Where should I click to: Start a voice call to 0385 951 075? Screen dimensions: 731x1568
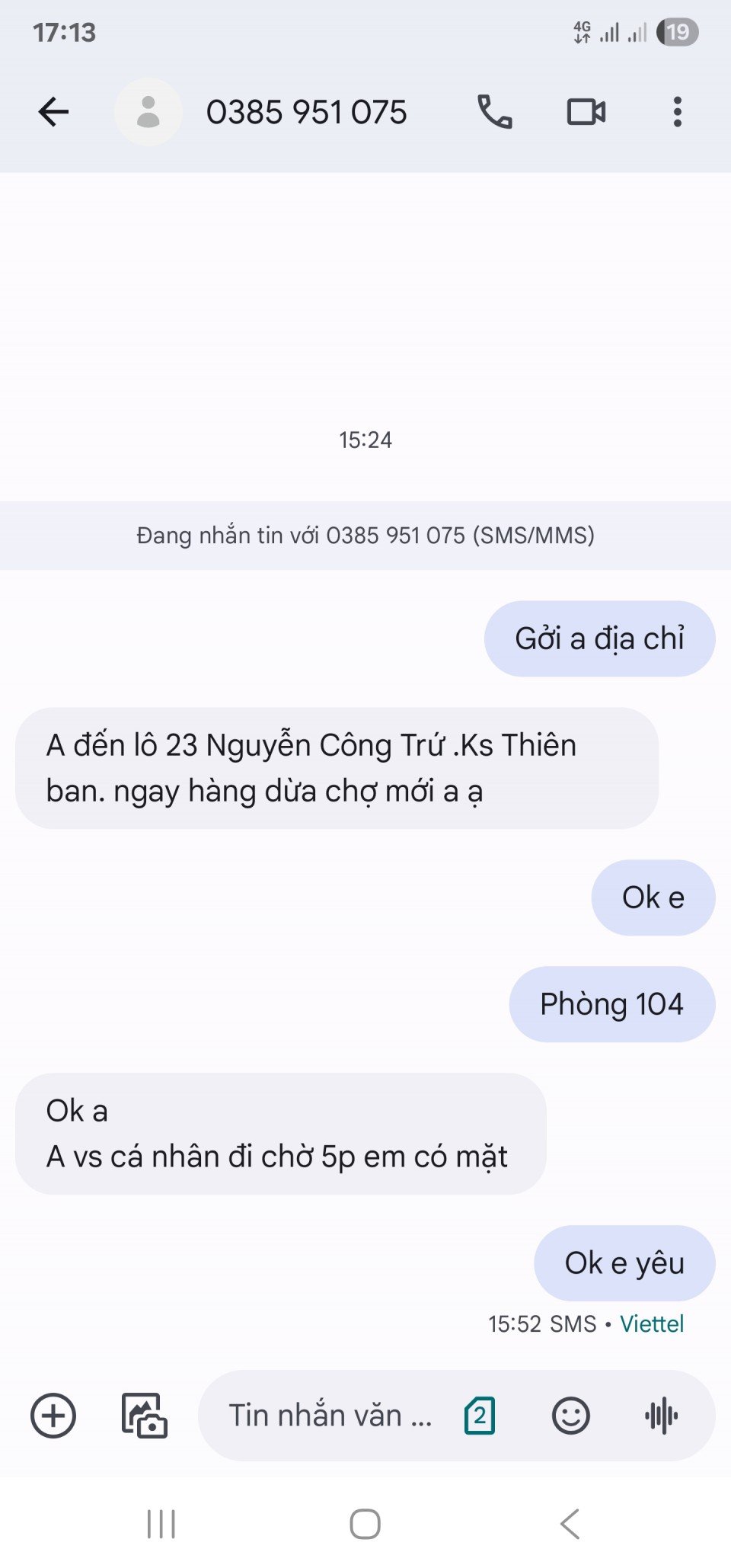(x=494, y=112)
